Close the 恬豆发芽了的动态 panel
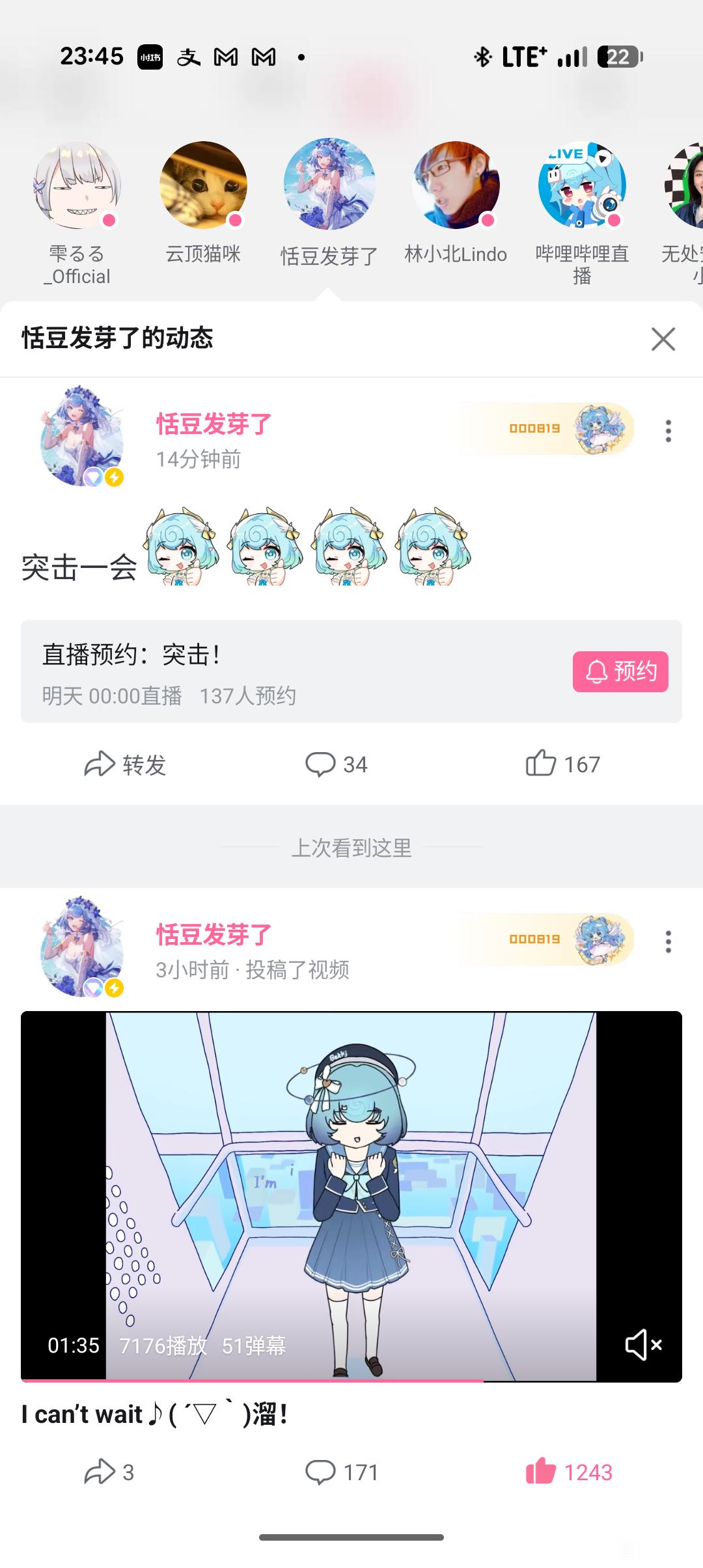Viewport: 703px width, 1568px height. (663, 339)
